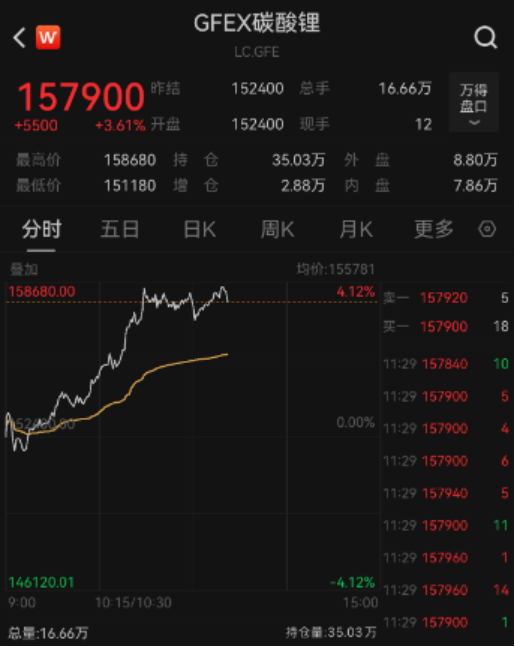Viewport: 515px width, 647px height.
Task: Open the search magnifier icon
Action: pyautogui.click(x=485, y=38)
